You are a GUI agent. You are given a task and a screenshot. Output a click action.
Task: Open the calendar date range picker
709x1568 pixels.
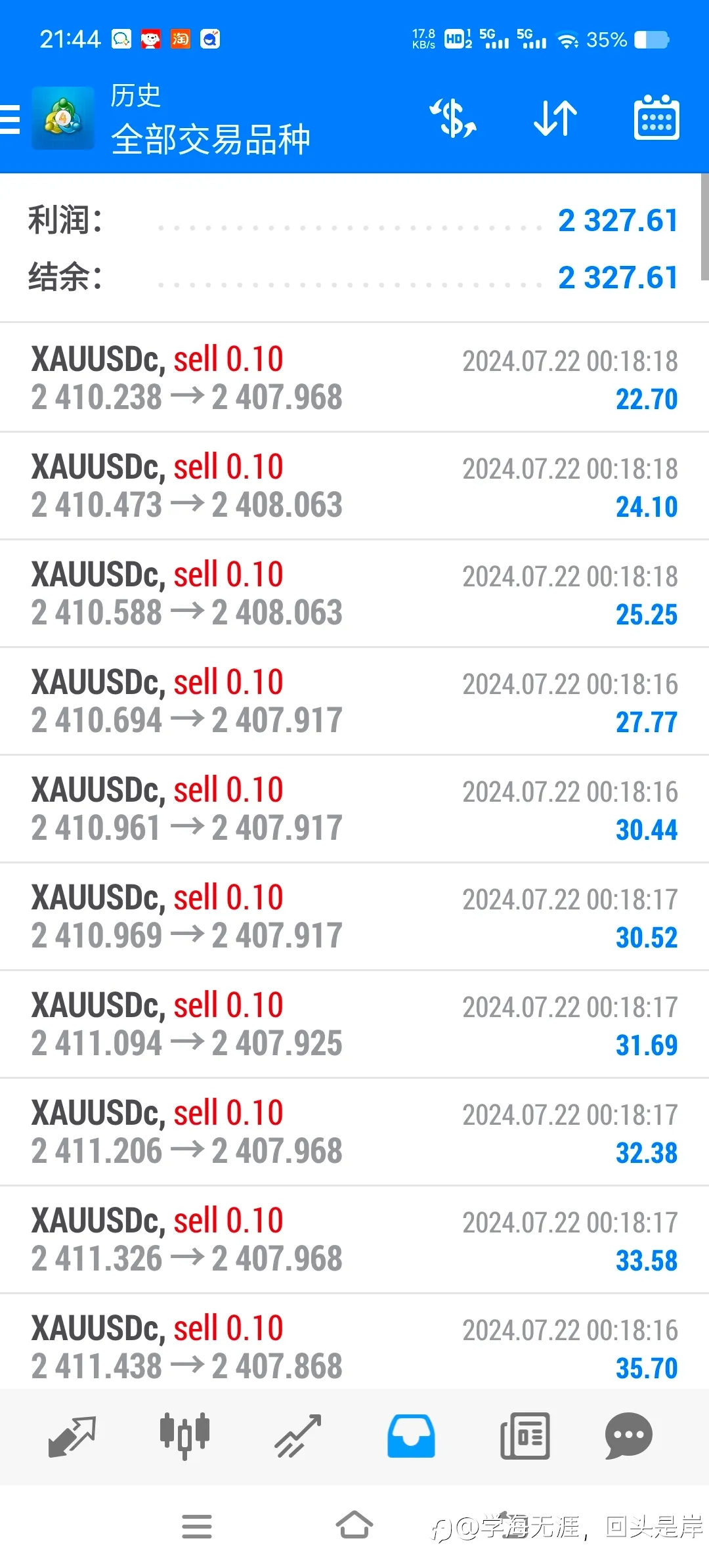click(x=656, y=118)
